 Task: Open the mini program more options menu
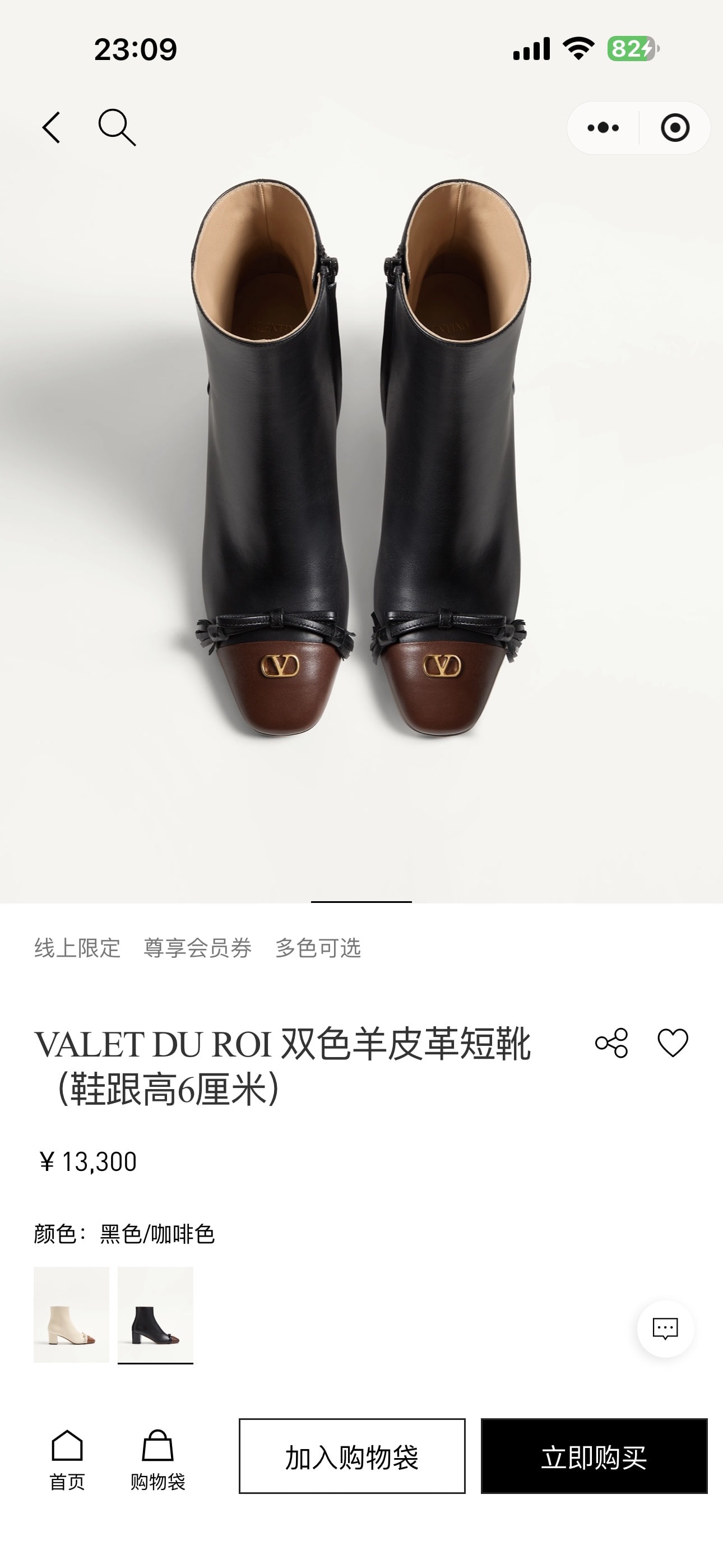click(602, 128)
